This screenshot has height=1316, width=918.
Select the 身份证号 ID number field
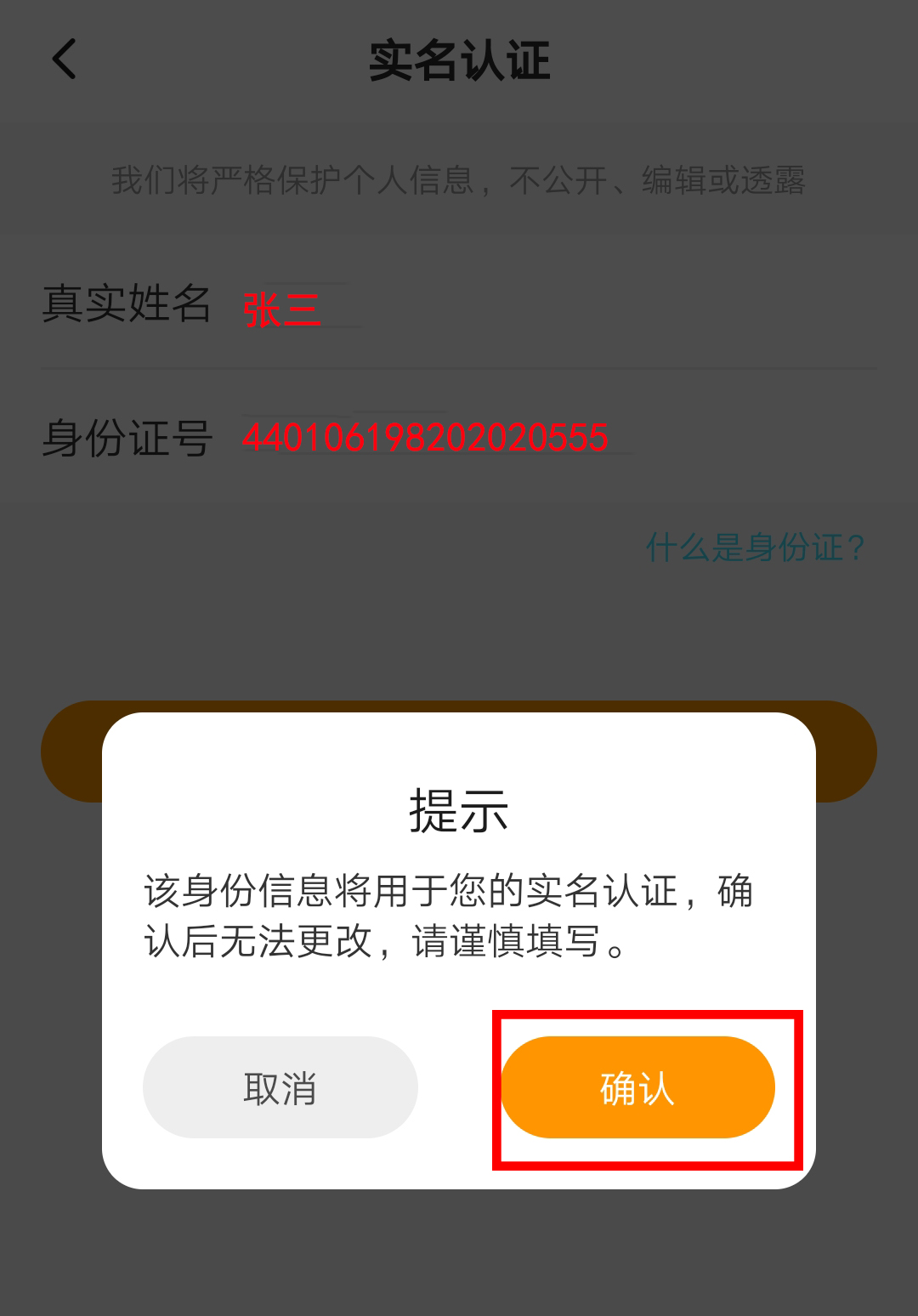(x=544, y=439)
